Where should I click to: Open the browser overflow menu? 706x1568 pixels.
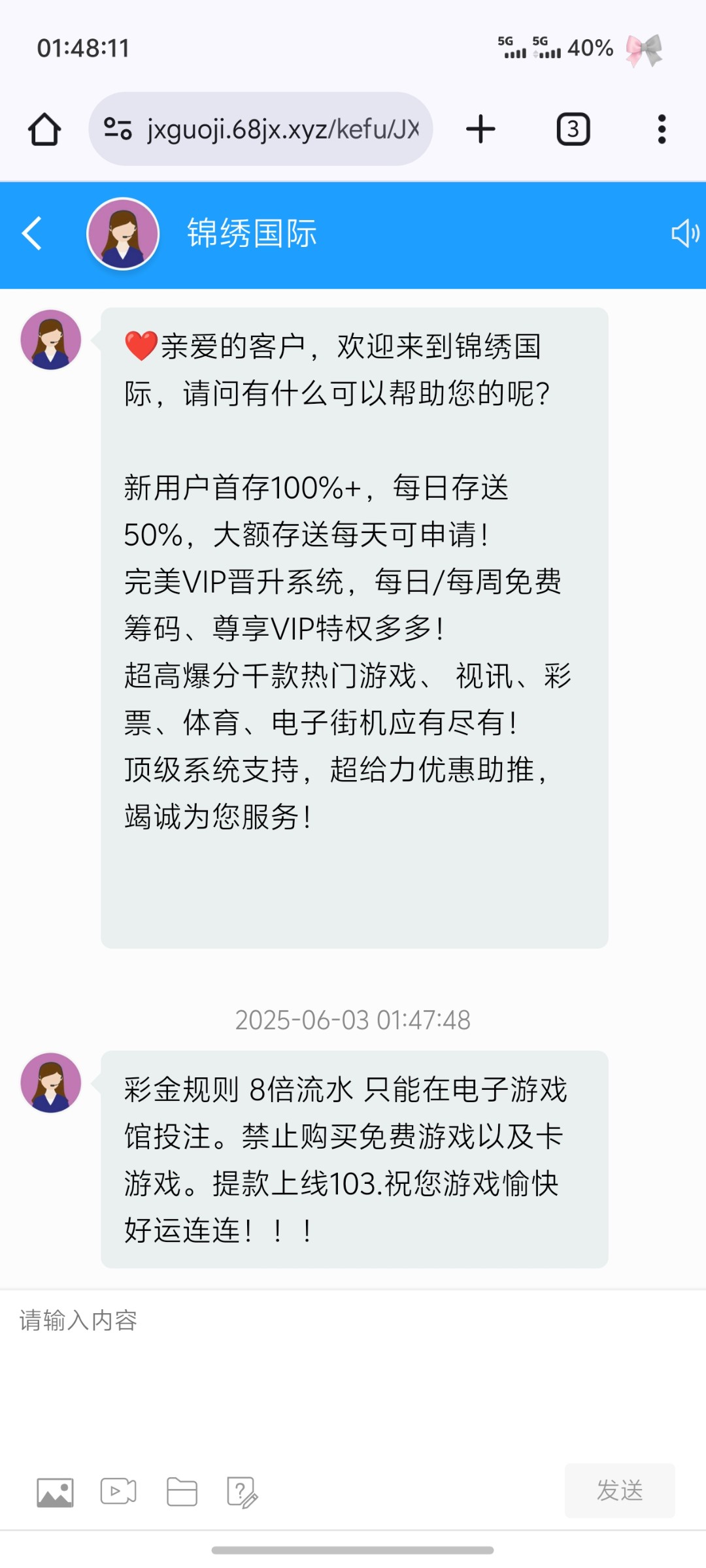662,129
